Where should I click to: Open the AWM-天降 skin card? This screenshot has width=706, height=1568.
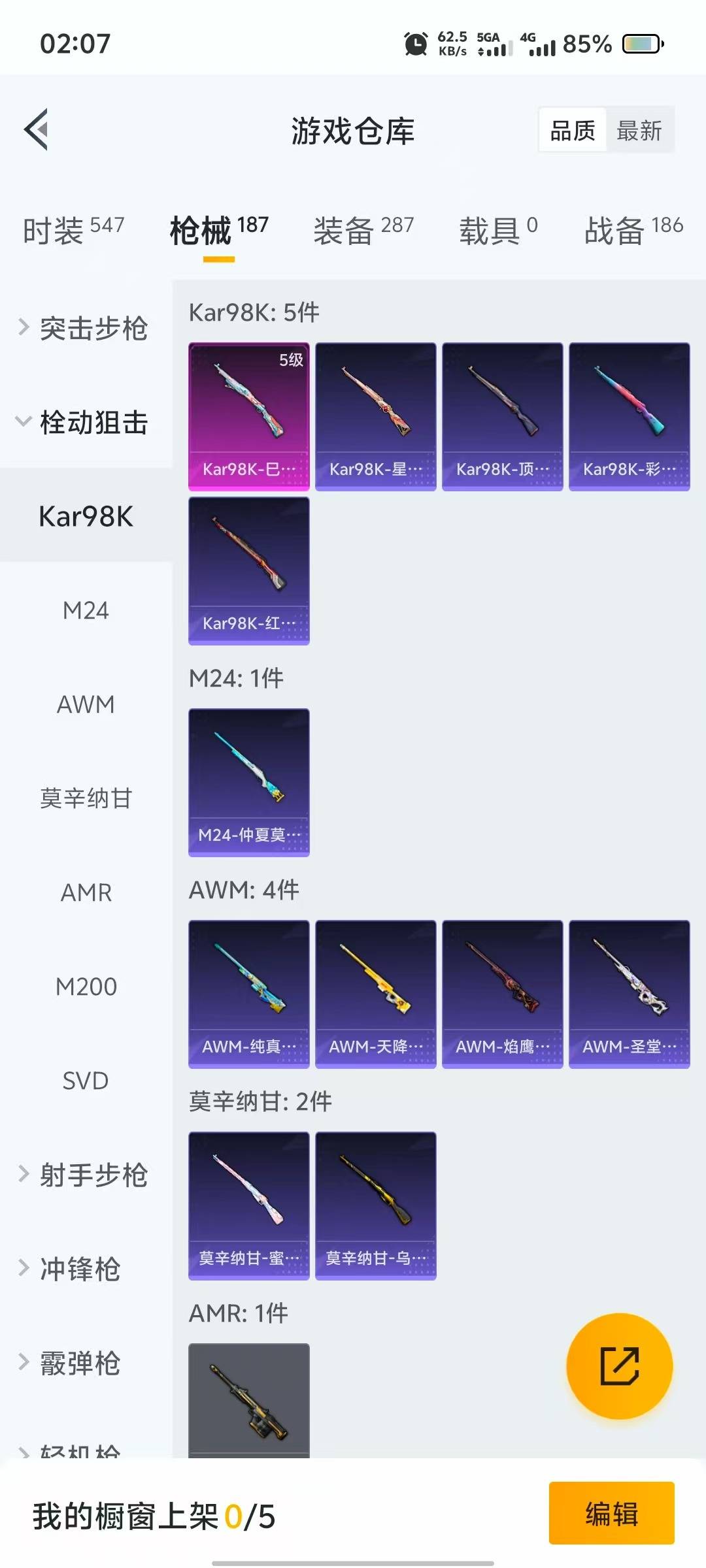pos(375,994)
